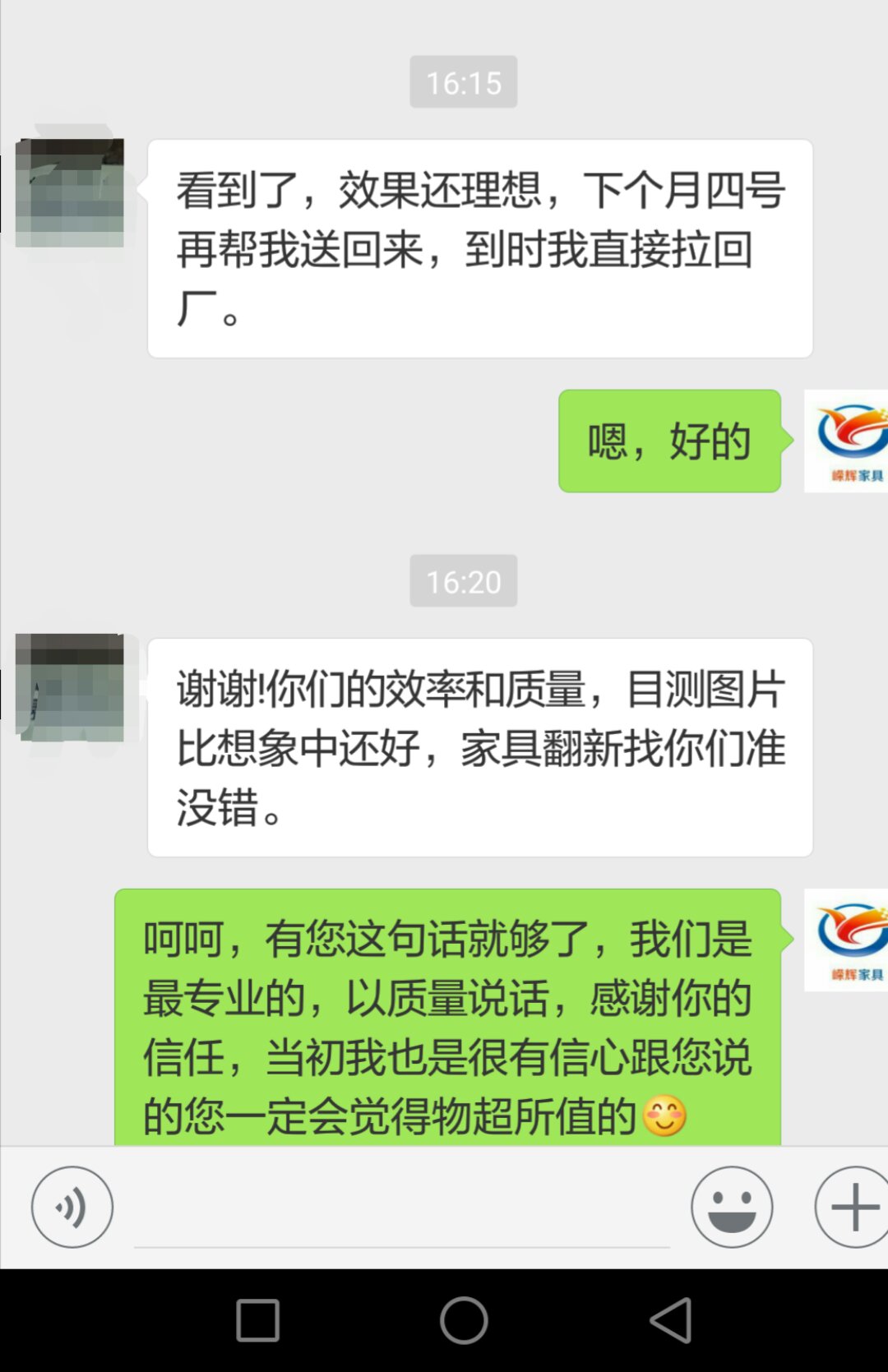Open the contact's avatar beside the 16:20 message
The height and width of the screenshot is (1372, 888).
click(70, 687)
